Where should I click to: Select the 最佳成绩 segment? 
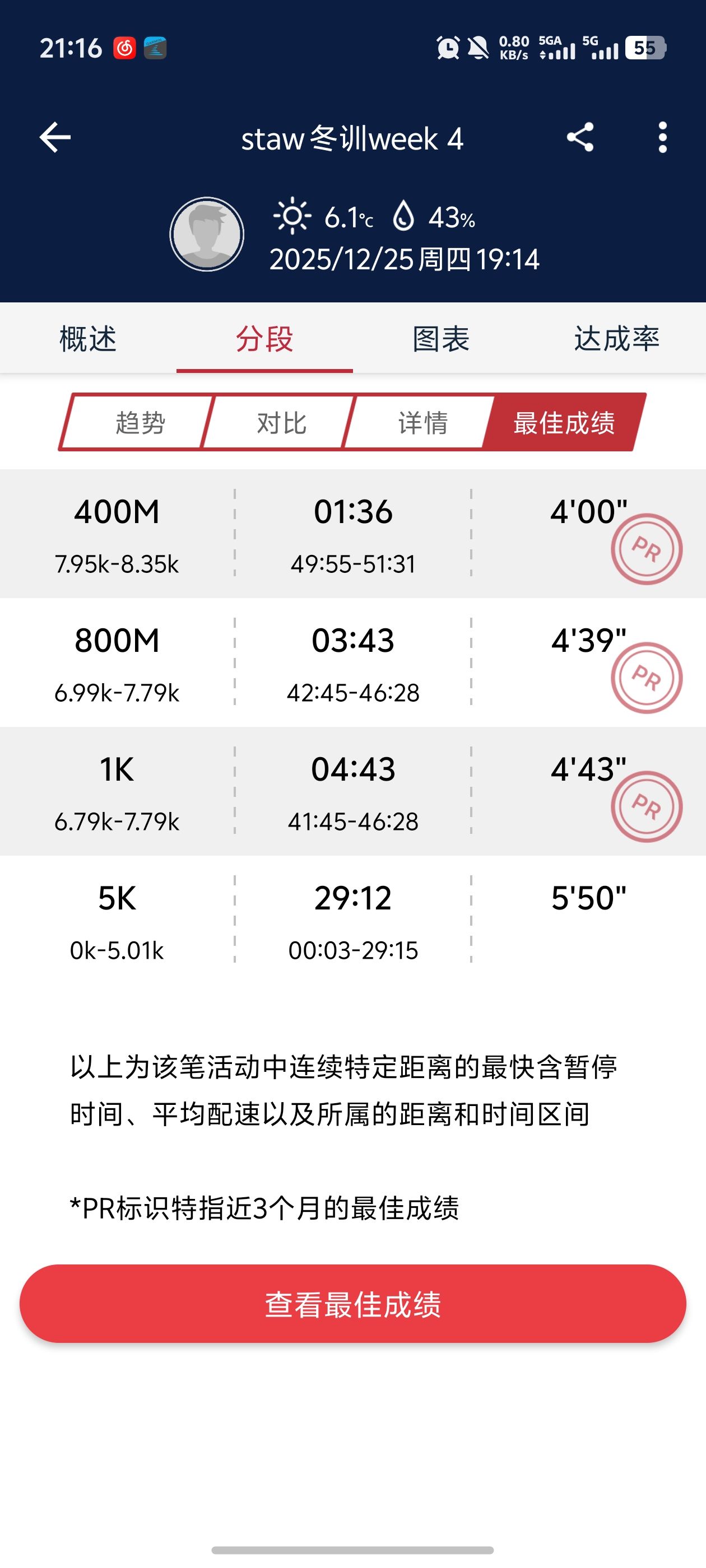coord(564,422)
